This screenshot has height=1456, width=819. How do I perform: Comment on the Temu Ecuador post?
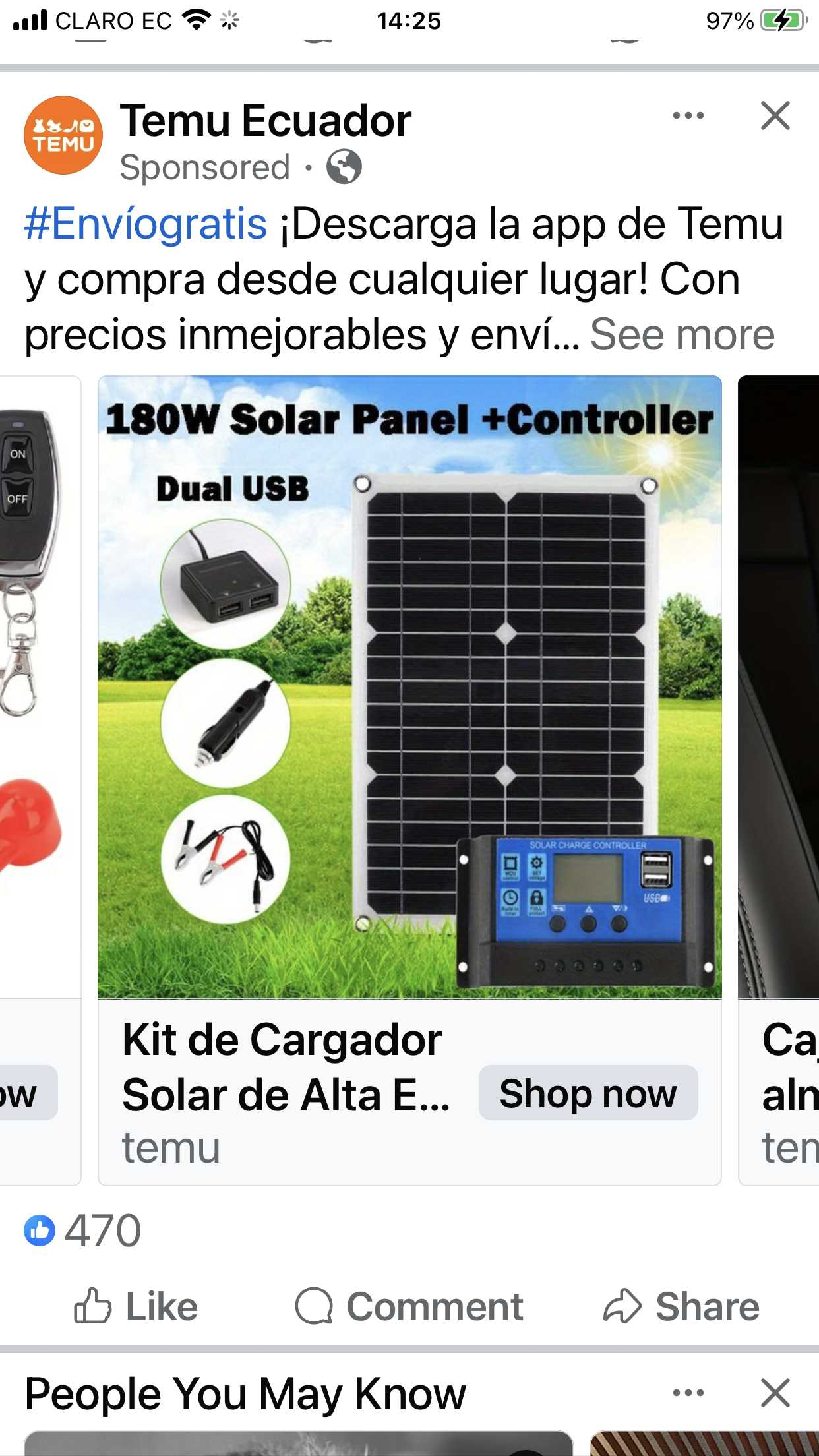tap(409, 1306)
